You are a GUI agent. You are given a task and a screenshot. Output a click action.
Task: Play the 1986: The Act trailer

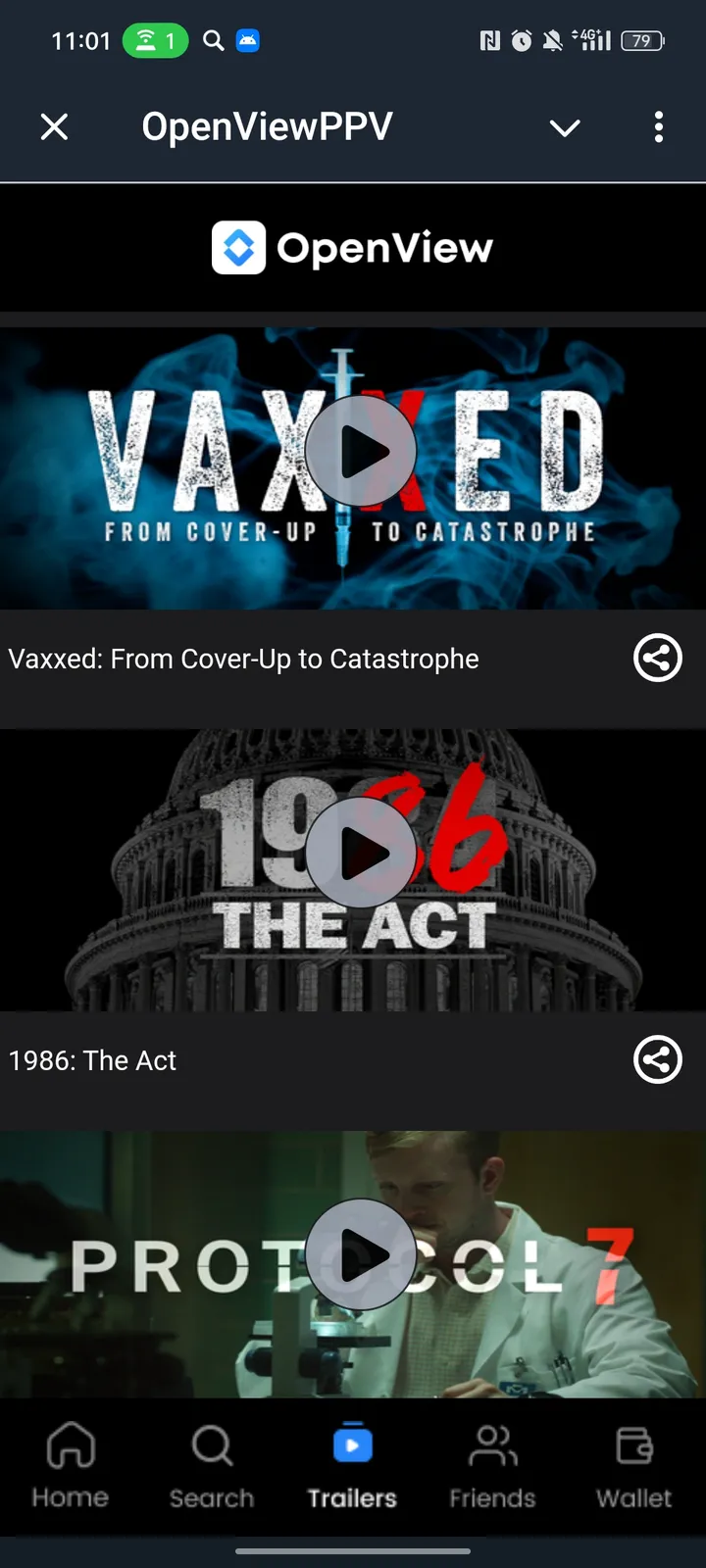pos(360,853)
